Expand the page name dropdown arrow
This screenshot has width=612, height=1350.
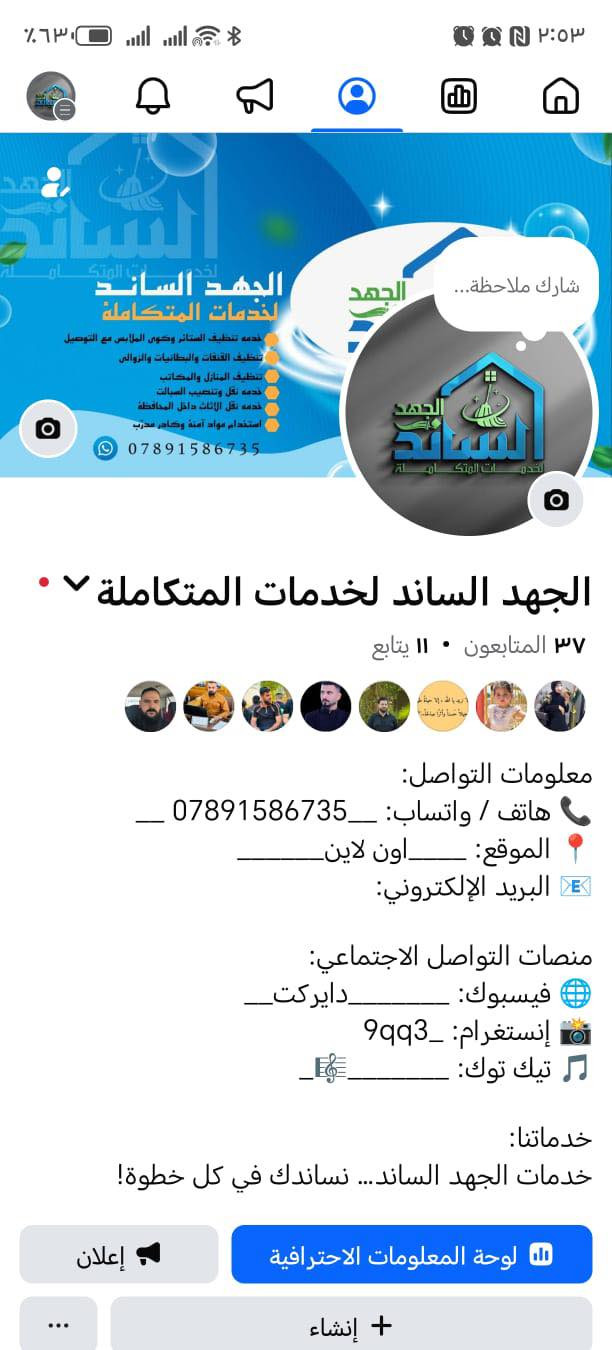(75, 586)
